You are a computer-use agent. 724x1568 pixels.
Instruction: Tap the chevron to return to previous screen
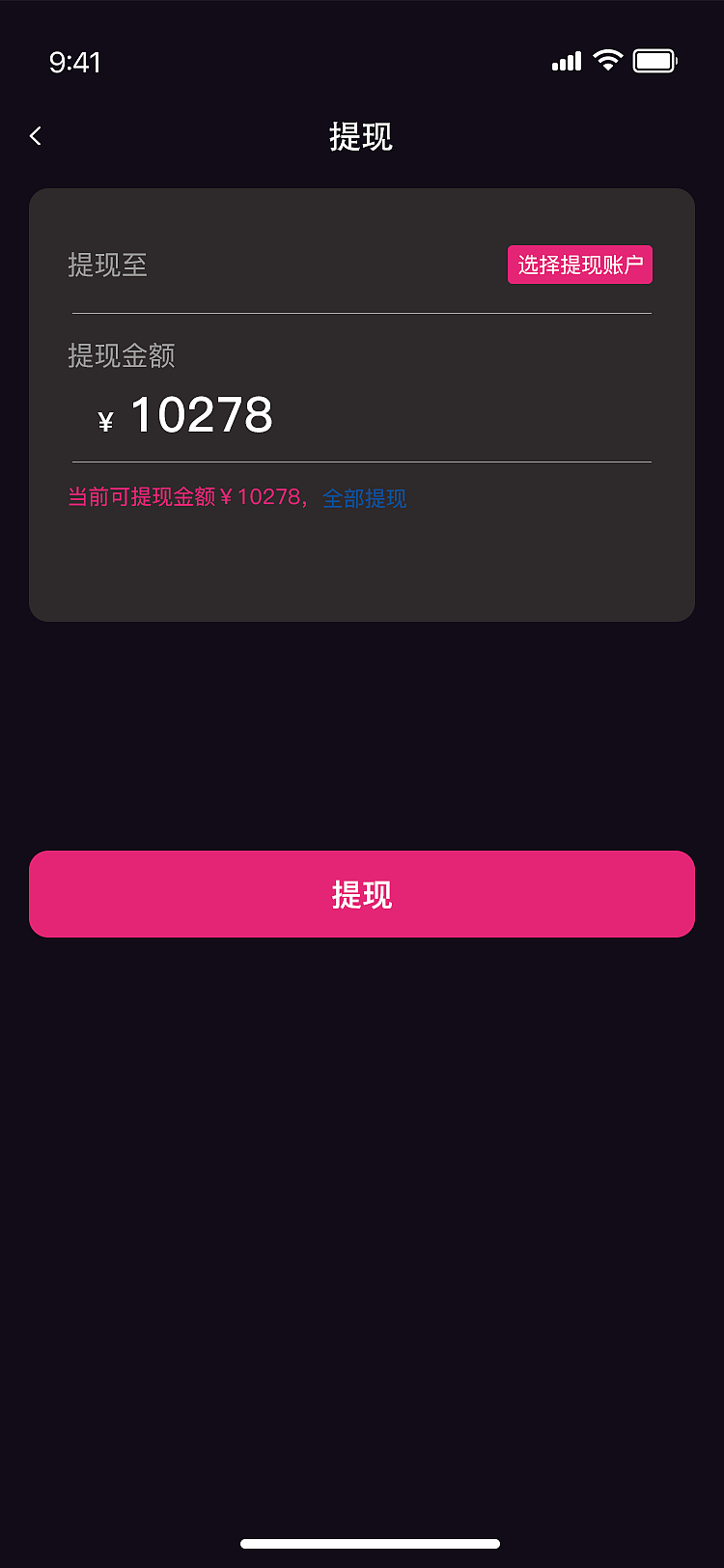(35, 135)
